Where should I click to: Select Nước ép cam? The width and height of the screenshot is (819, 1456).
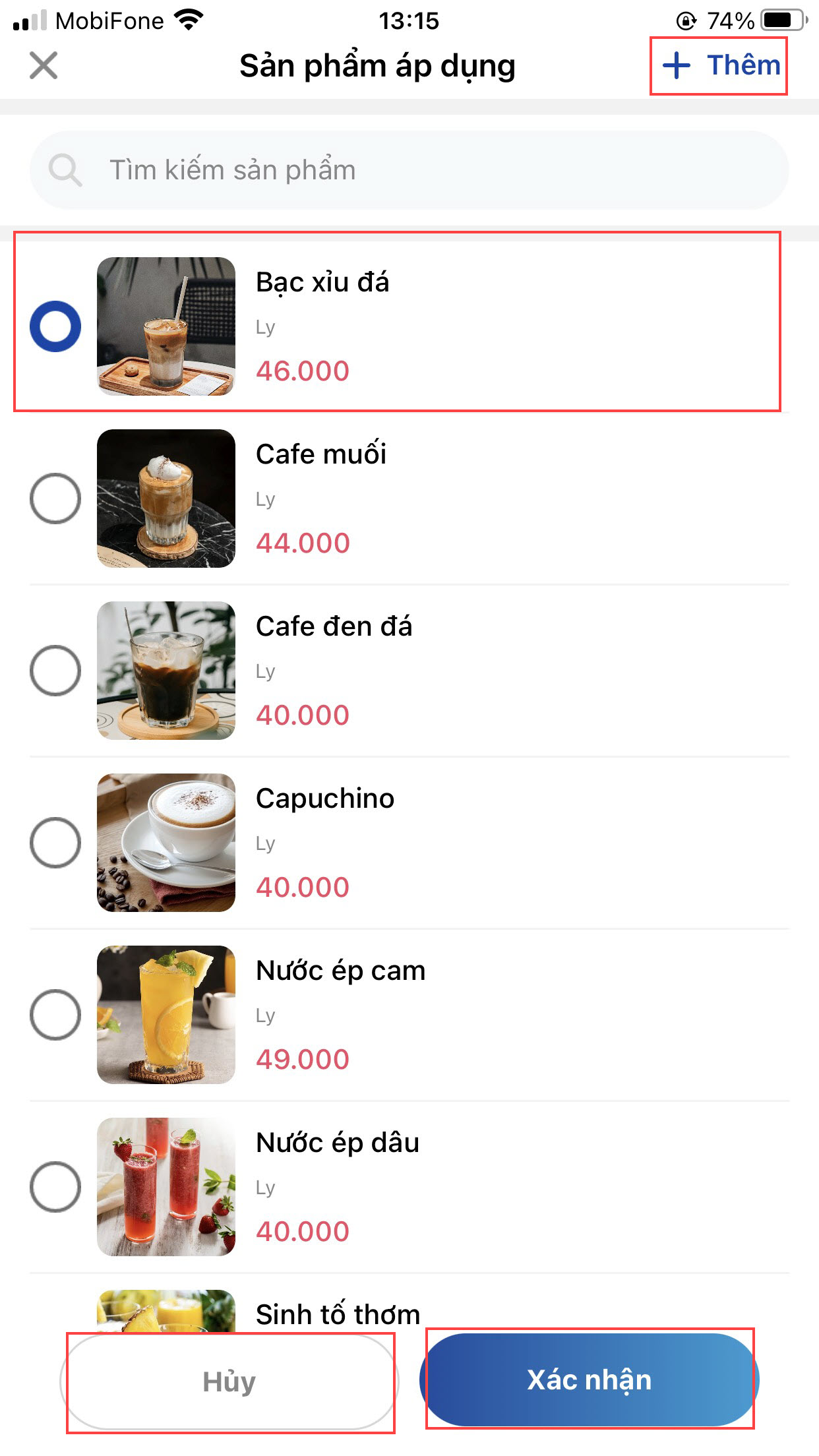55,1015
